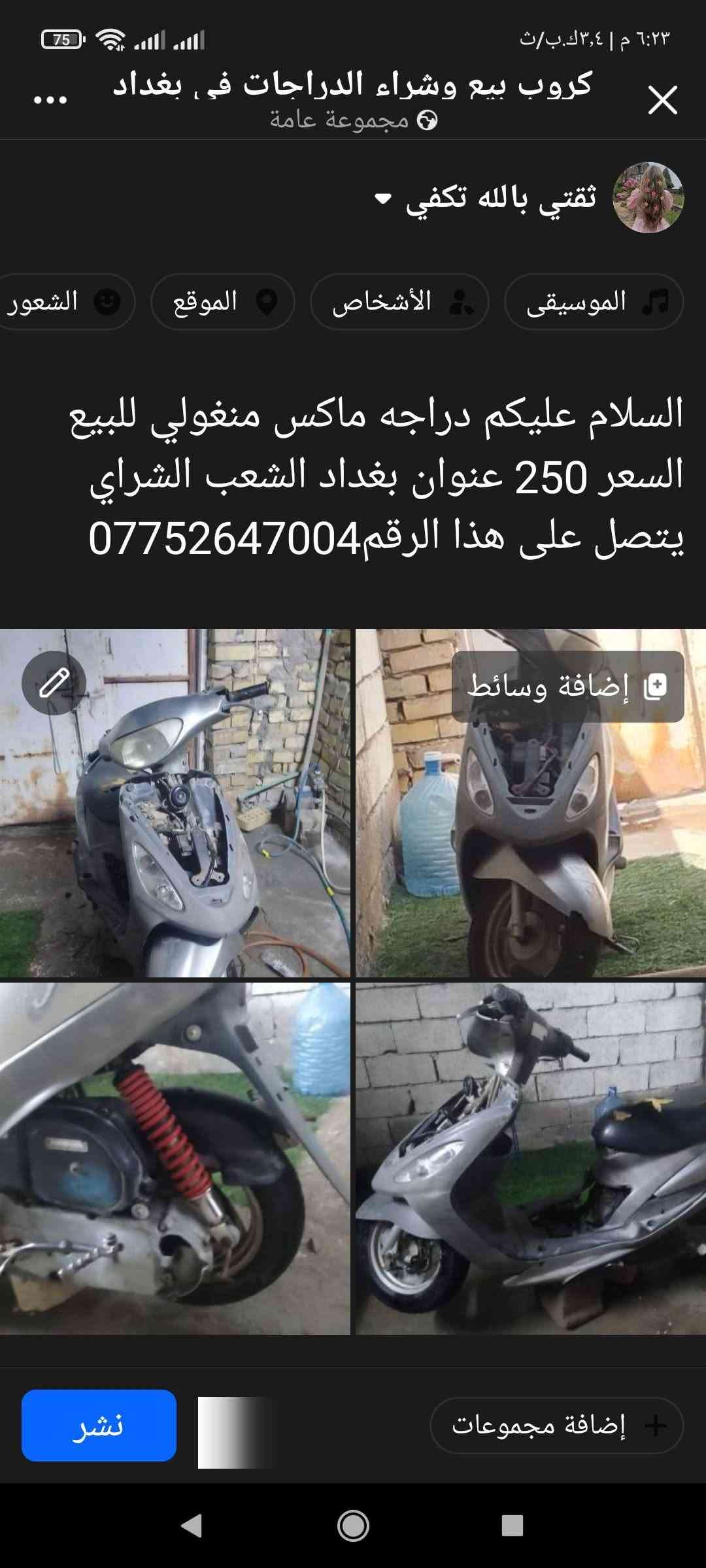Tap the system home button
This screenshot has width=706, height=1568.
coord(353,1526)
